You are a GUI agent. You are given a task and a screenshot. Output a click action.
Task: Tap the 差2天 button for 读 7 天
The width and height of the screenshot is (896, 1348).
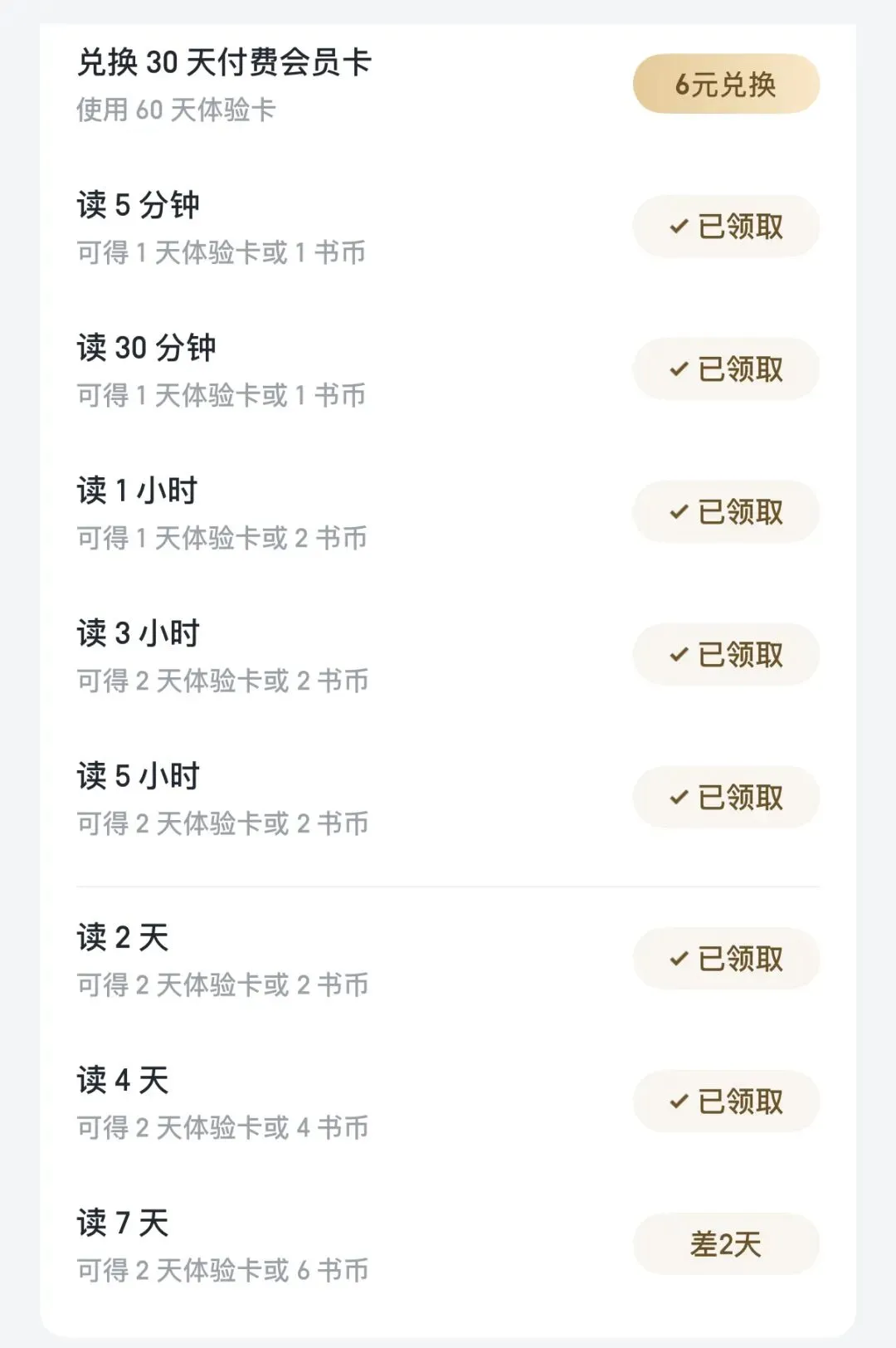726,1243
